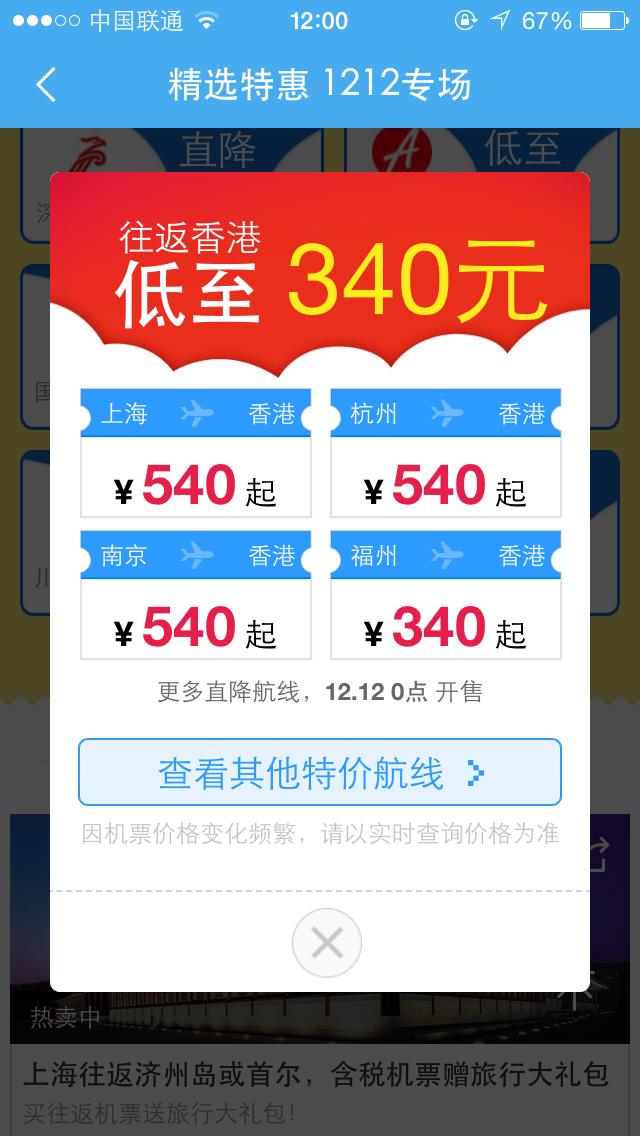Go back using the top-left arrow

[x=46, y=85]
